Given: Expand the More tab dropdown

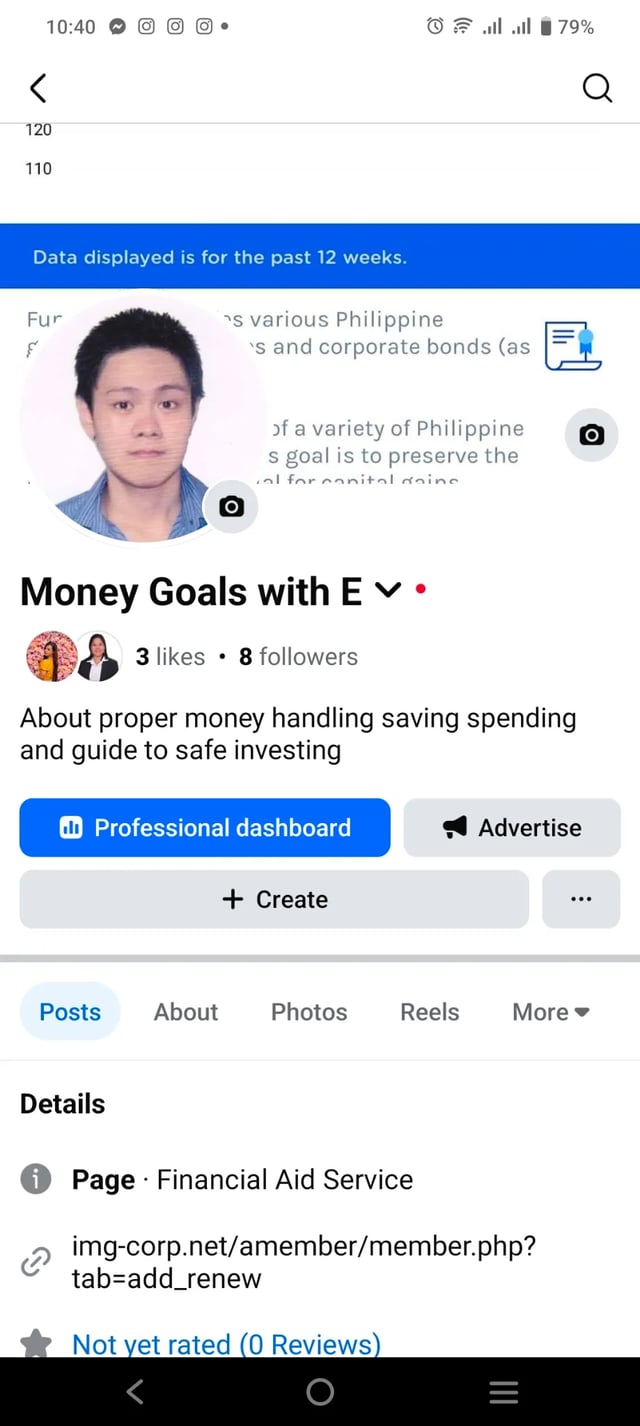Looking at the screenshot, I should 551,1012.
